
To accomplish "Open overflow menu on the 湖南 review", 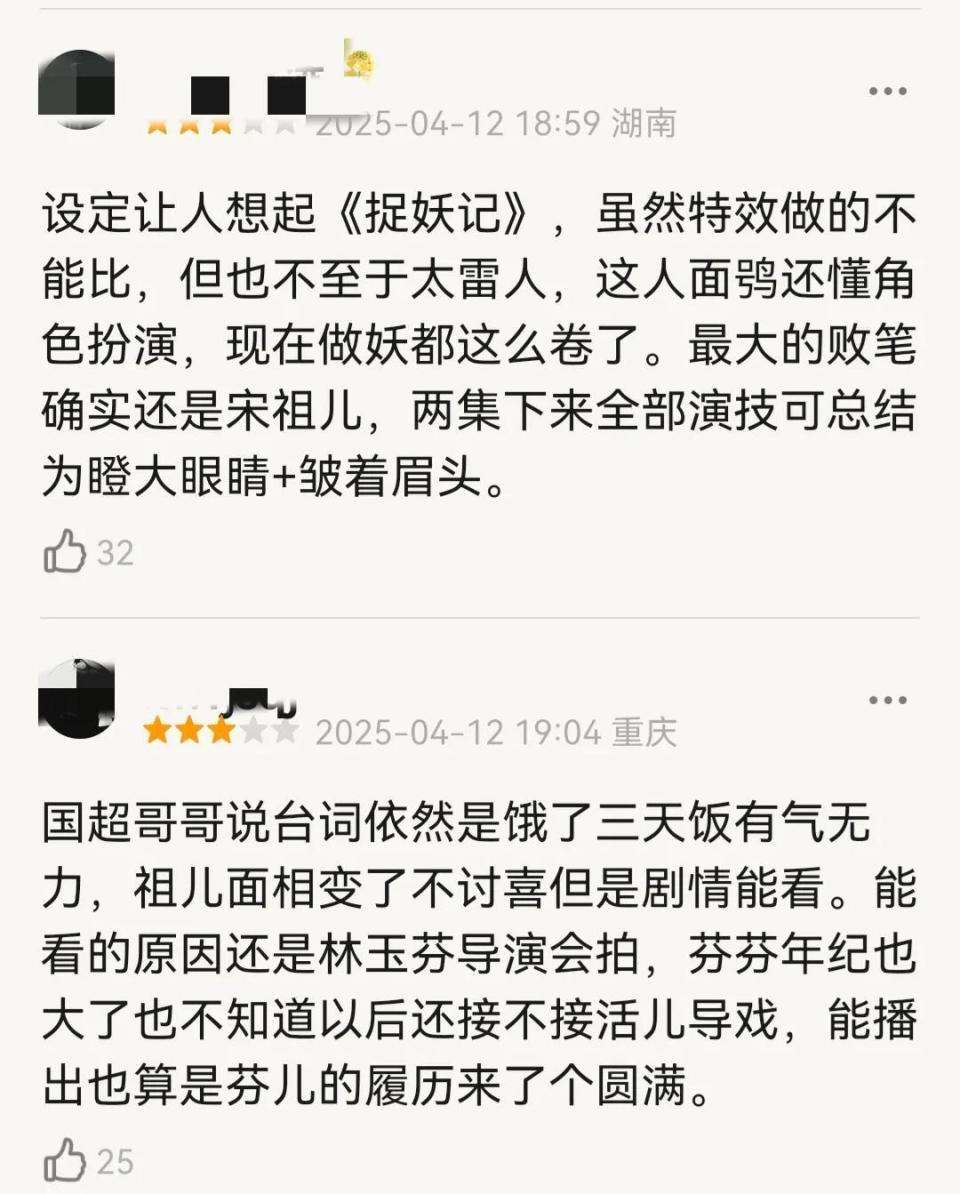I will [x=888, y=91].
